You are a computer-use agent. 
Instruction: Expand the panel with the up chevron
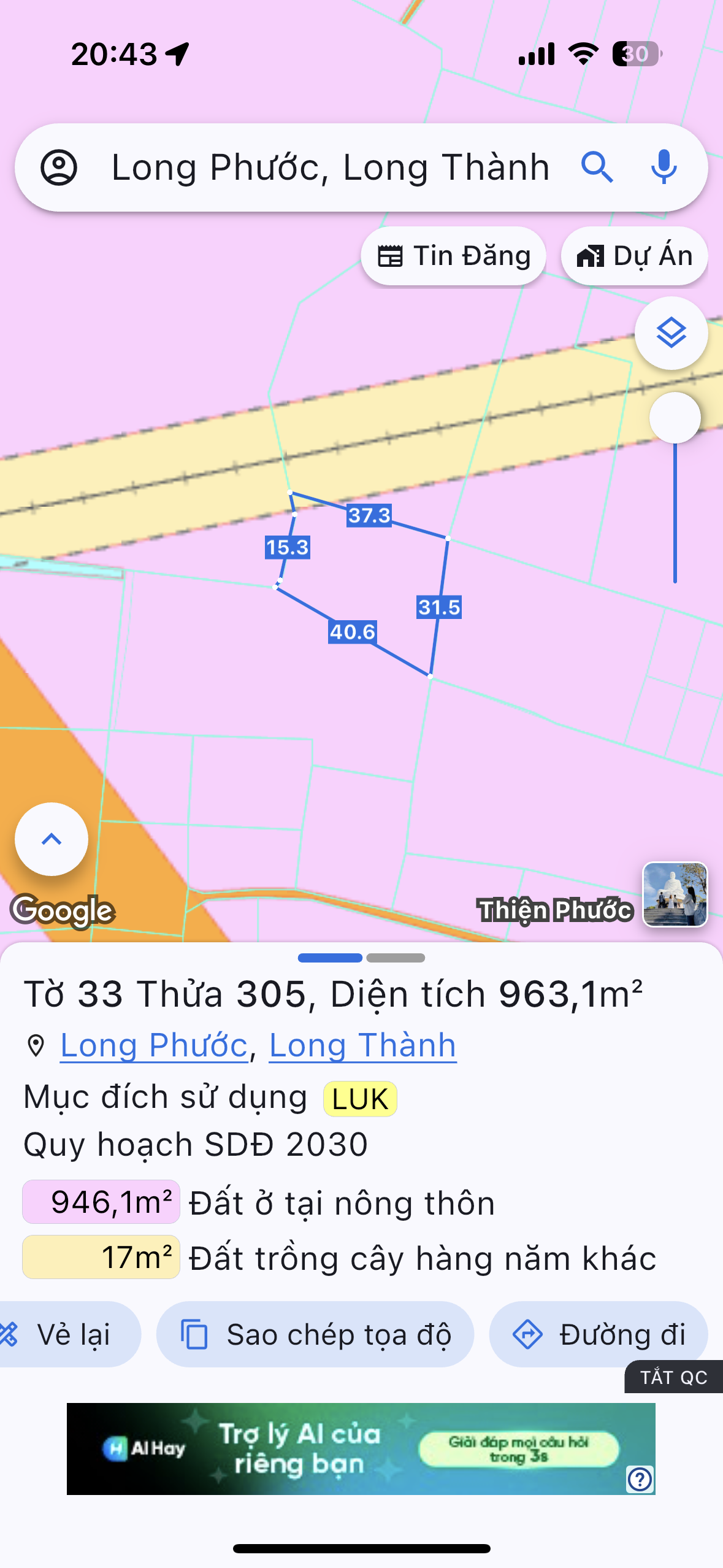click(x=52, y=839)
